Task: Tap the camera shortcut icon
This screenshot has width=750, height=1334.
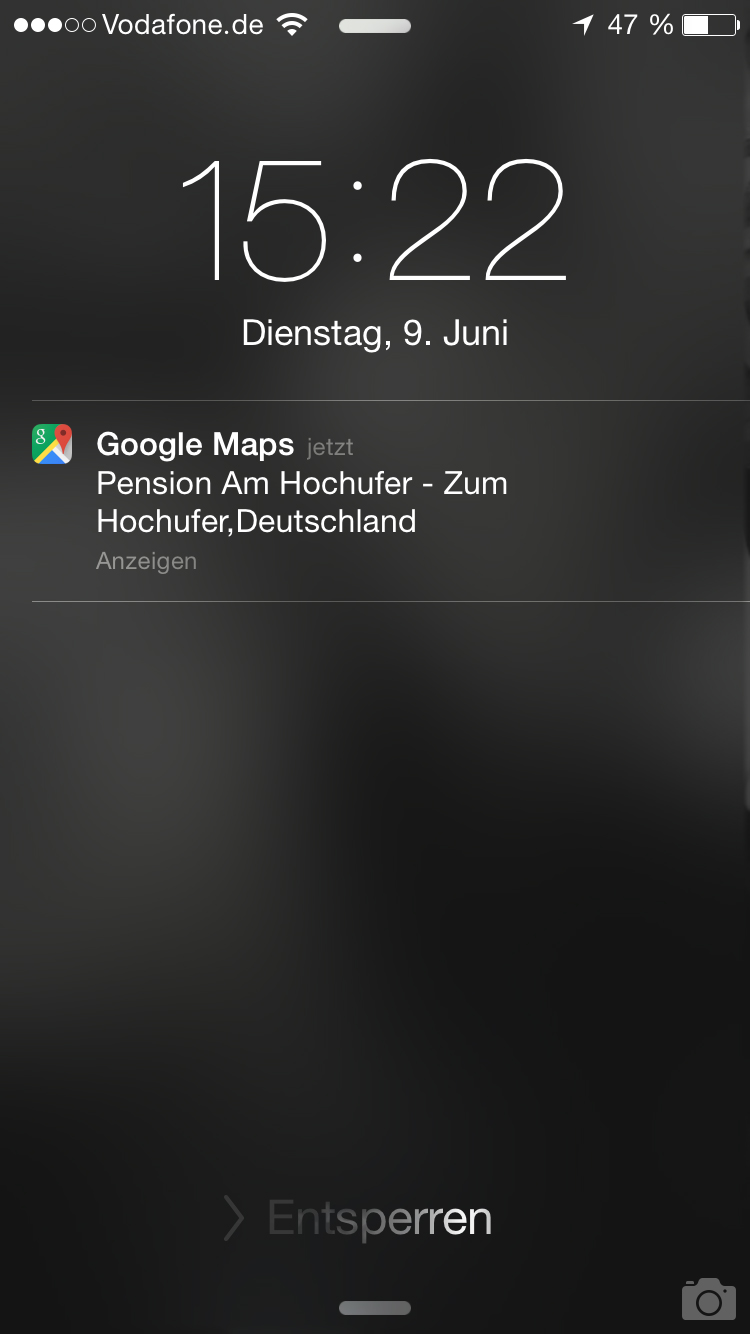Action: pyautogui.click(x=708, y=1298)
